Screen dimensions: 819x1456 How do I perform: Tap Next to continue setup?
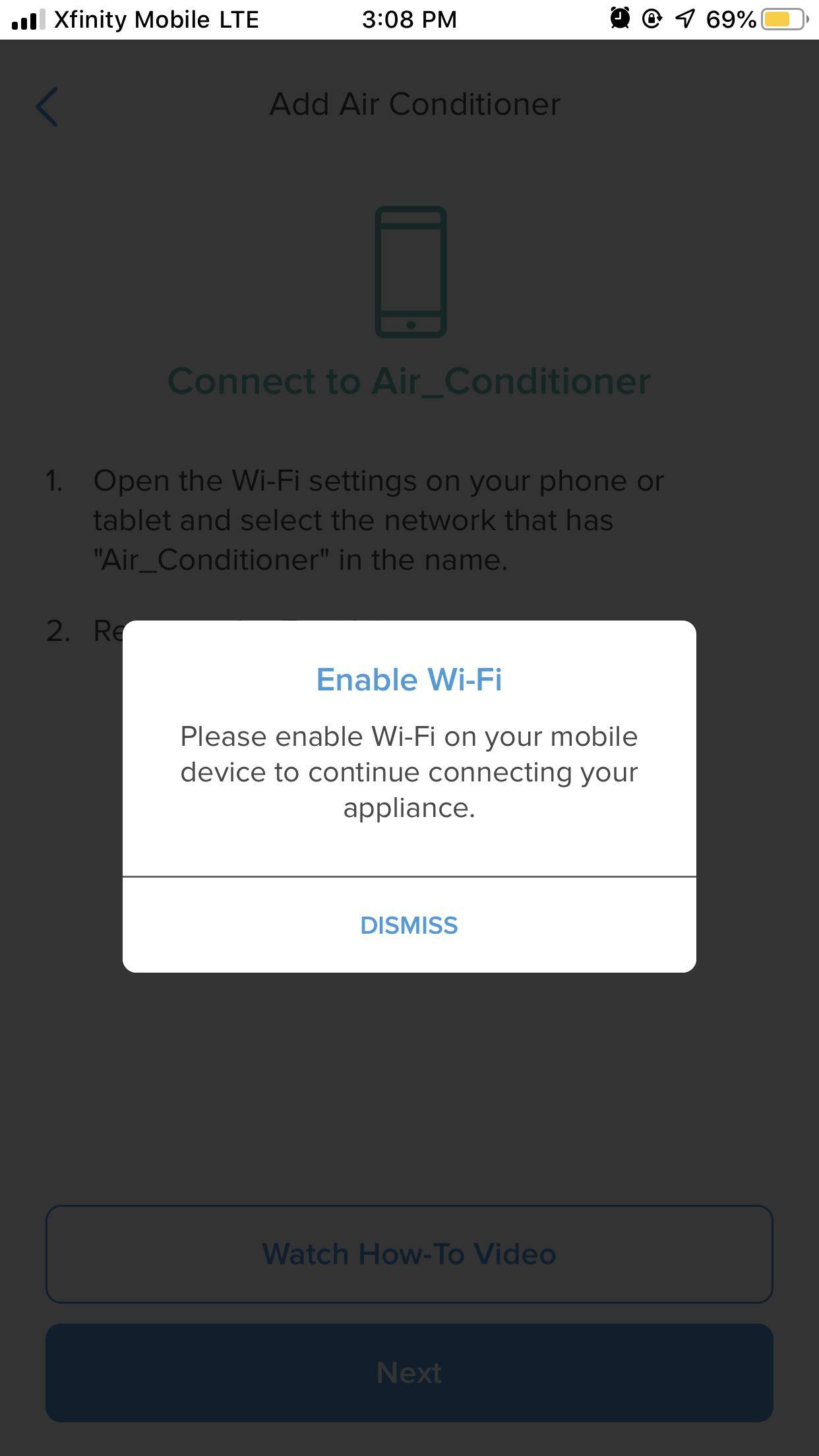tap(409, 1372)
